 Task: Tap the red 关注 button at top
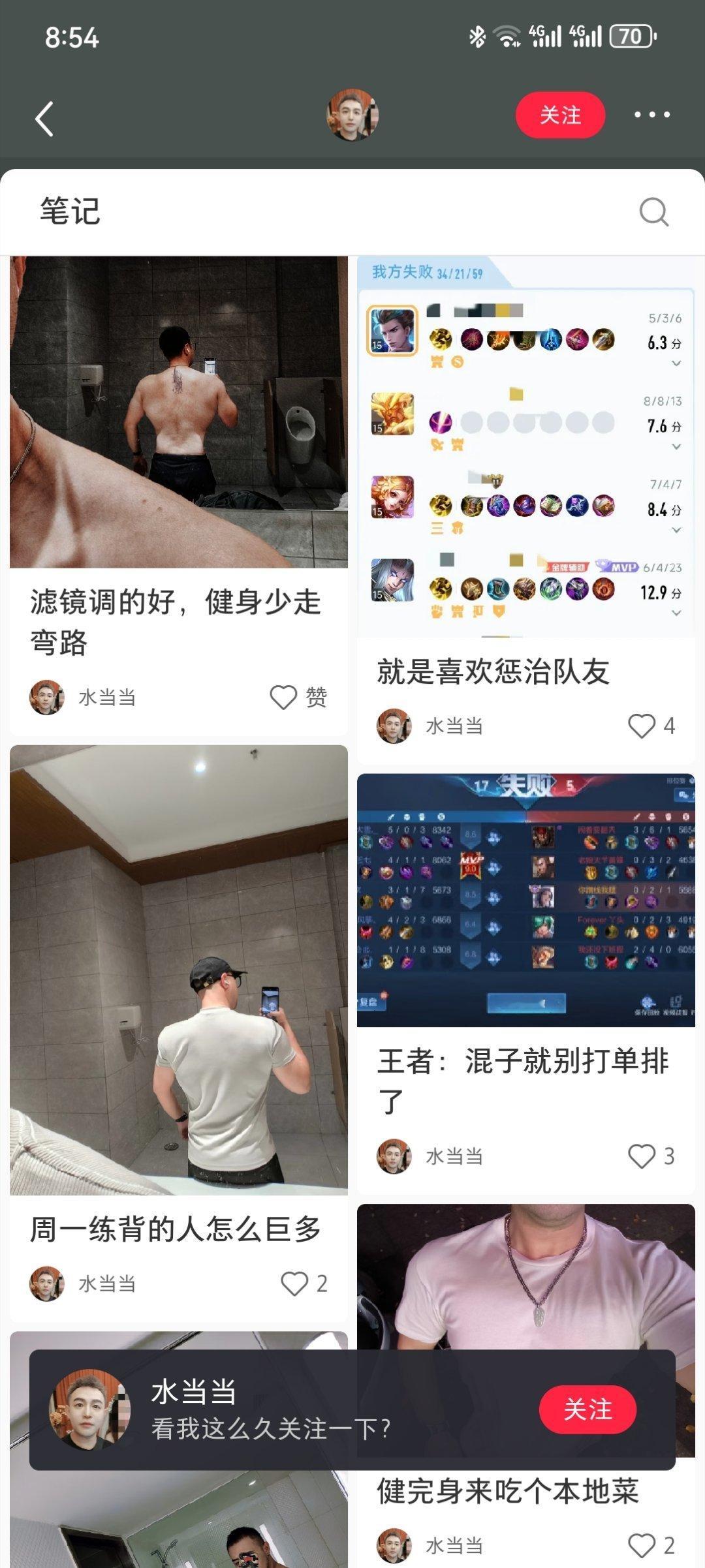561,115
